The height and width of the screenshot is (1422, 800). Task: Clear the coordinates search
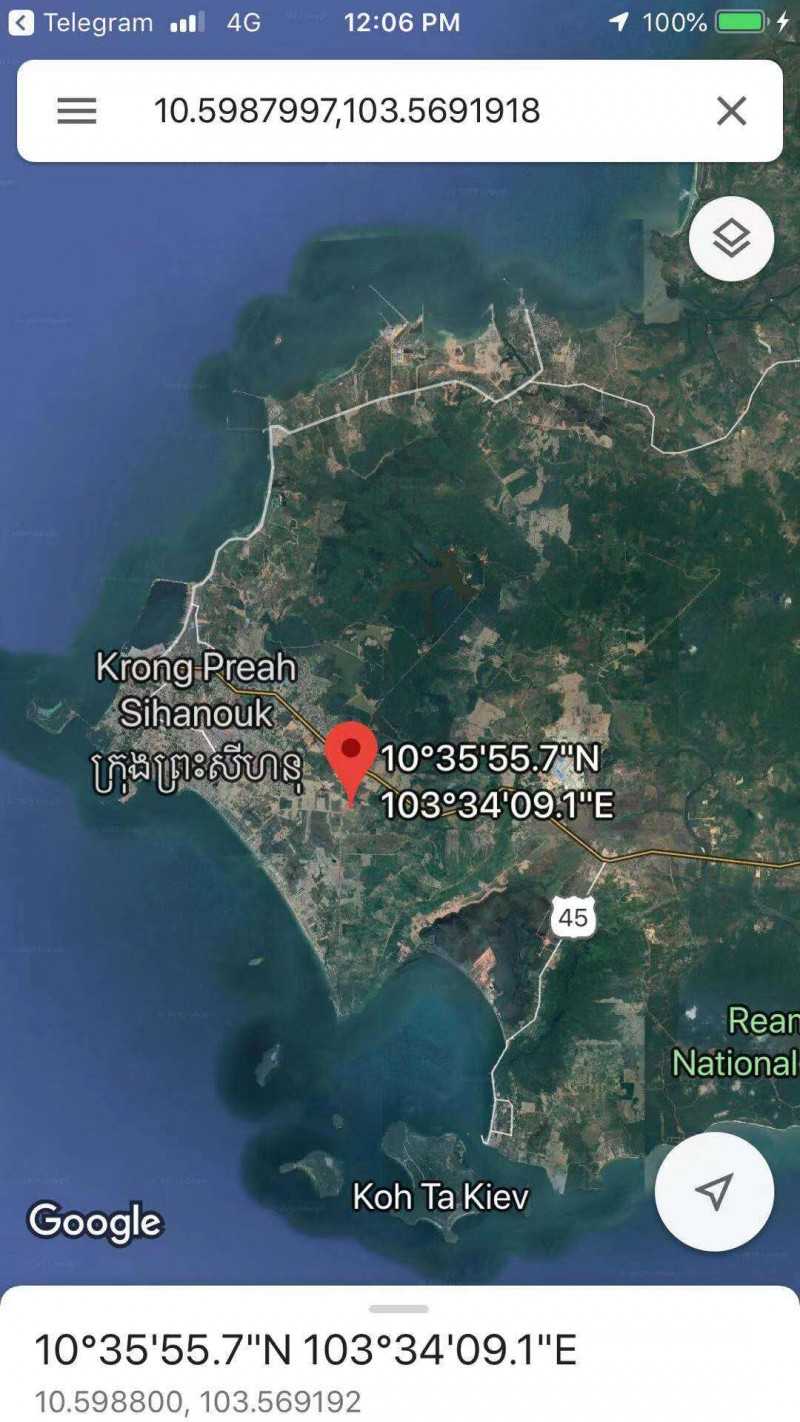731,111
